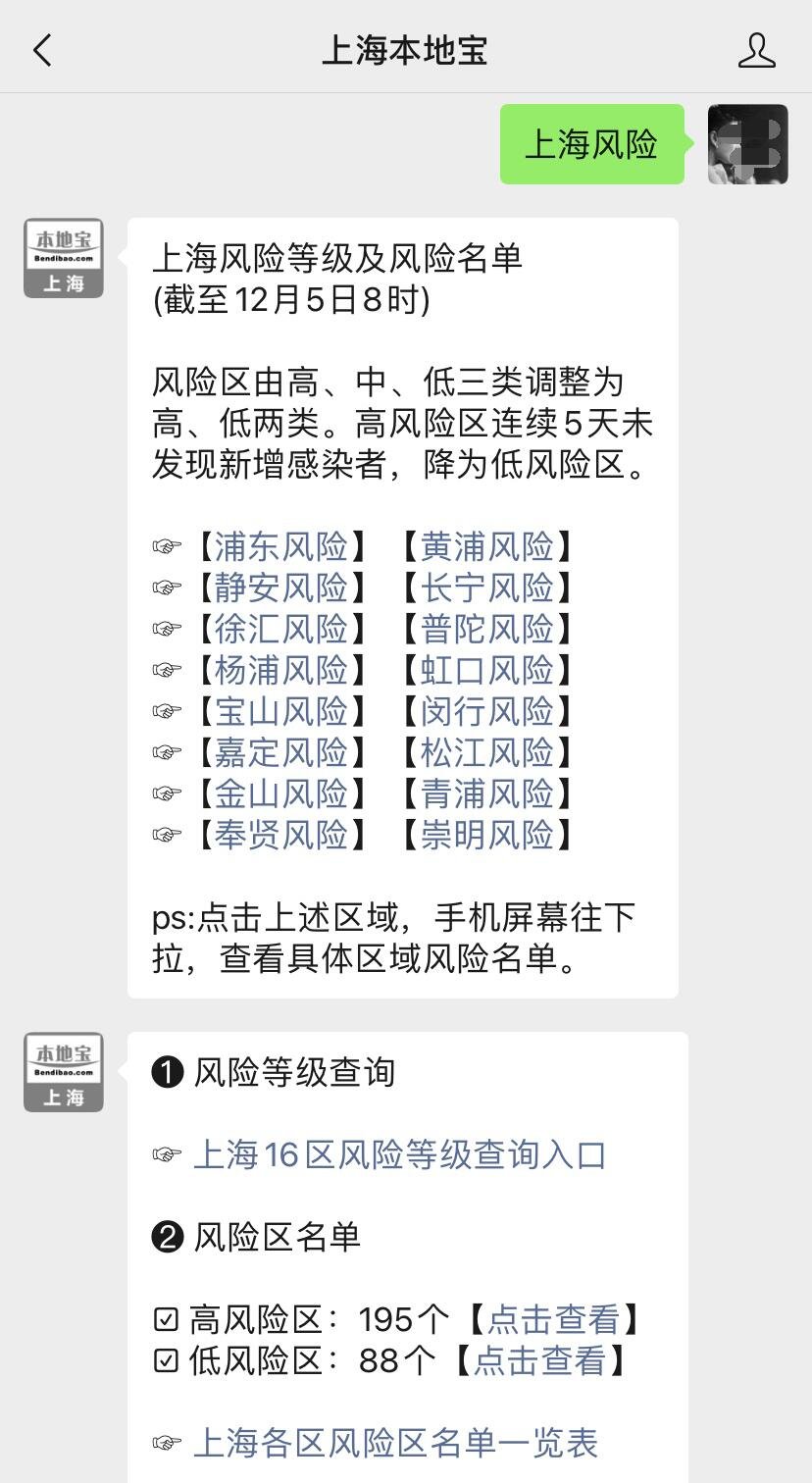The height and width of the screenshot is (1483, 812).
Task: Open the 崇明风险 link
Action: pyautogui.click(x=487, y=835)
